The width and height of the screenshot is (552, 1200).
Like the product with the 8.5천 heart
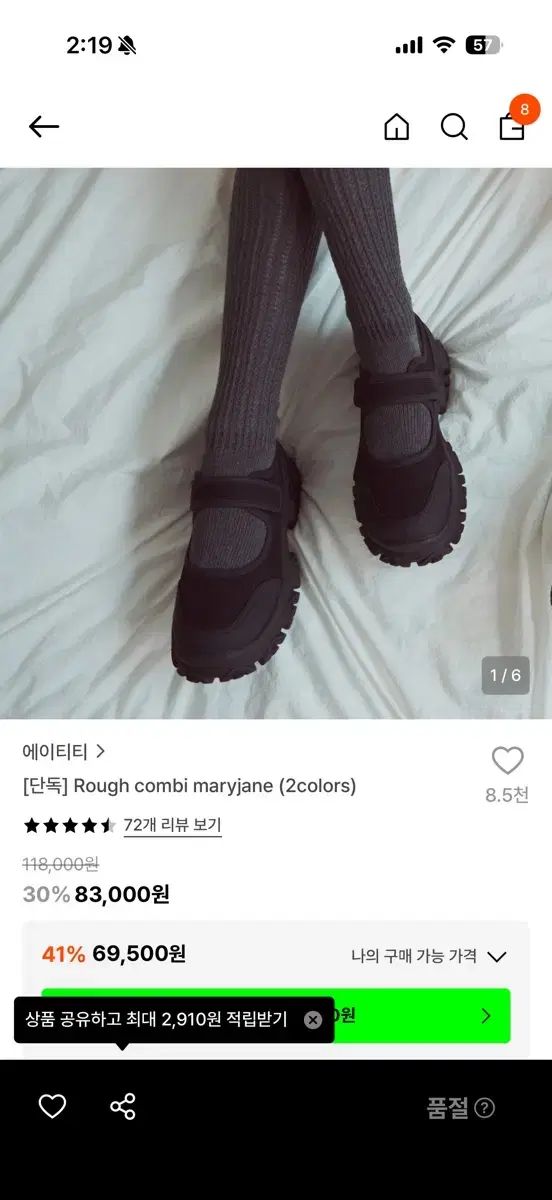pos(507,761)
